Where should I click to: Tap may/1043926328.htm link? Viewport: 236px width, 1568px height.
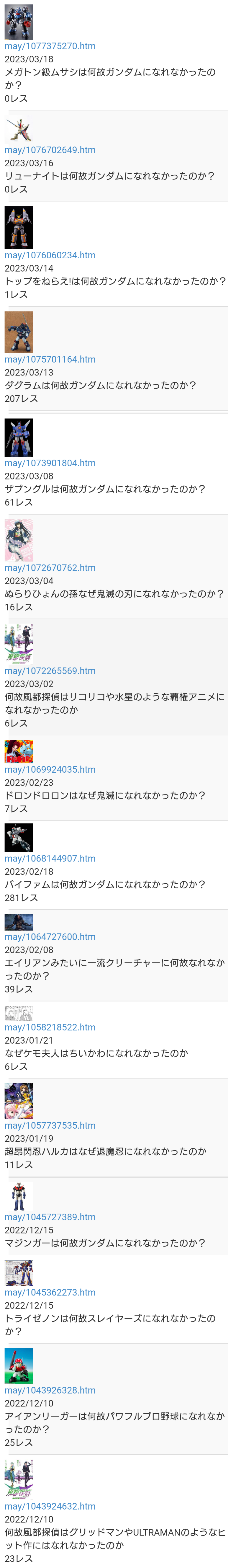[x=50, y=1390]
